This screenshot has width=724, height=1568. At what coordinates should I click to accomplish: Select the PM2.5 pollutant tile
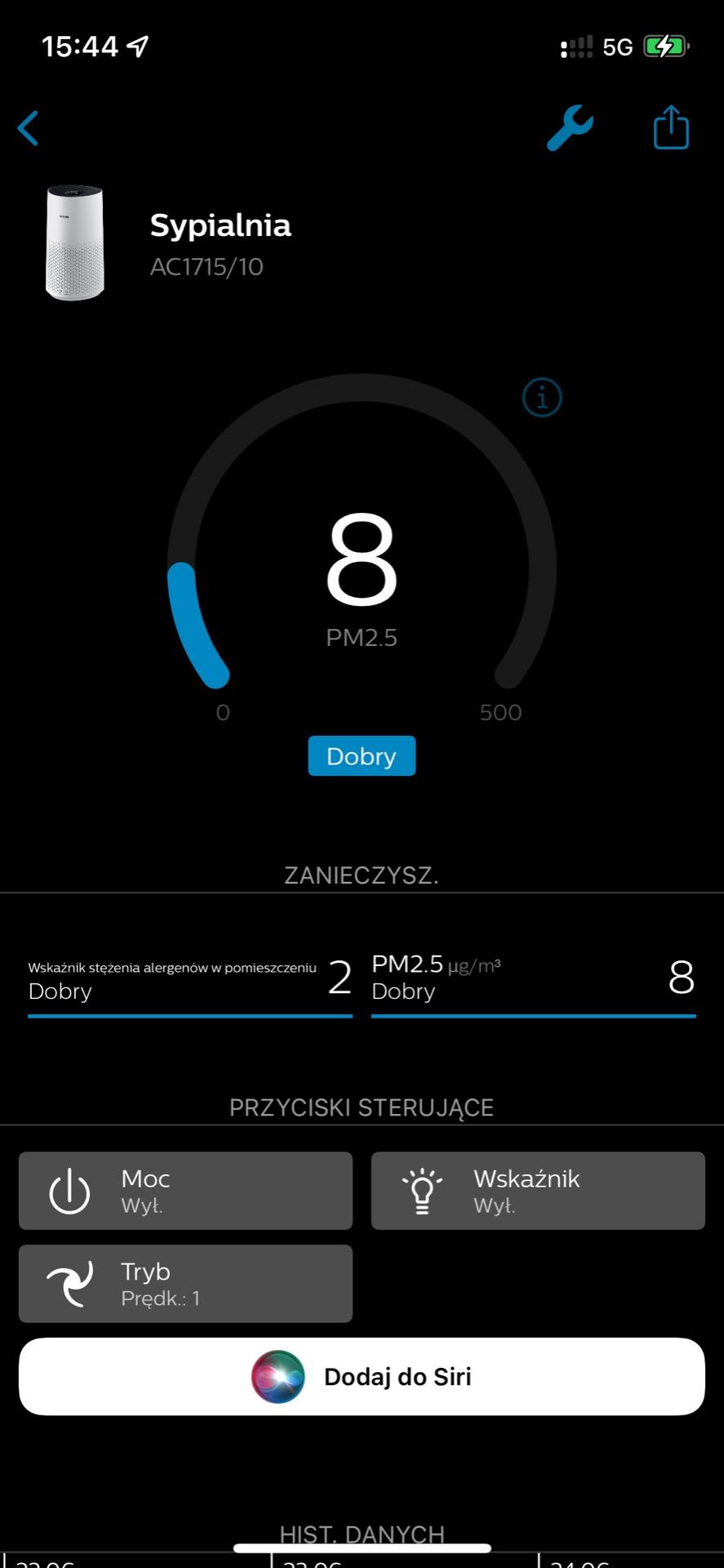click(534, 984)
